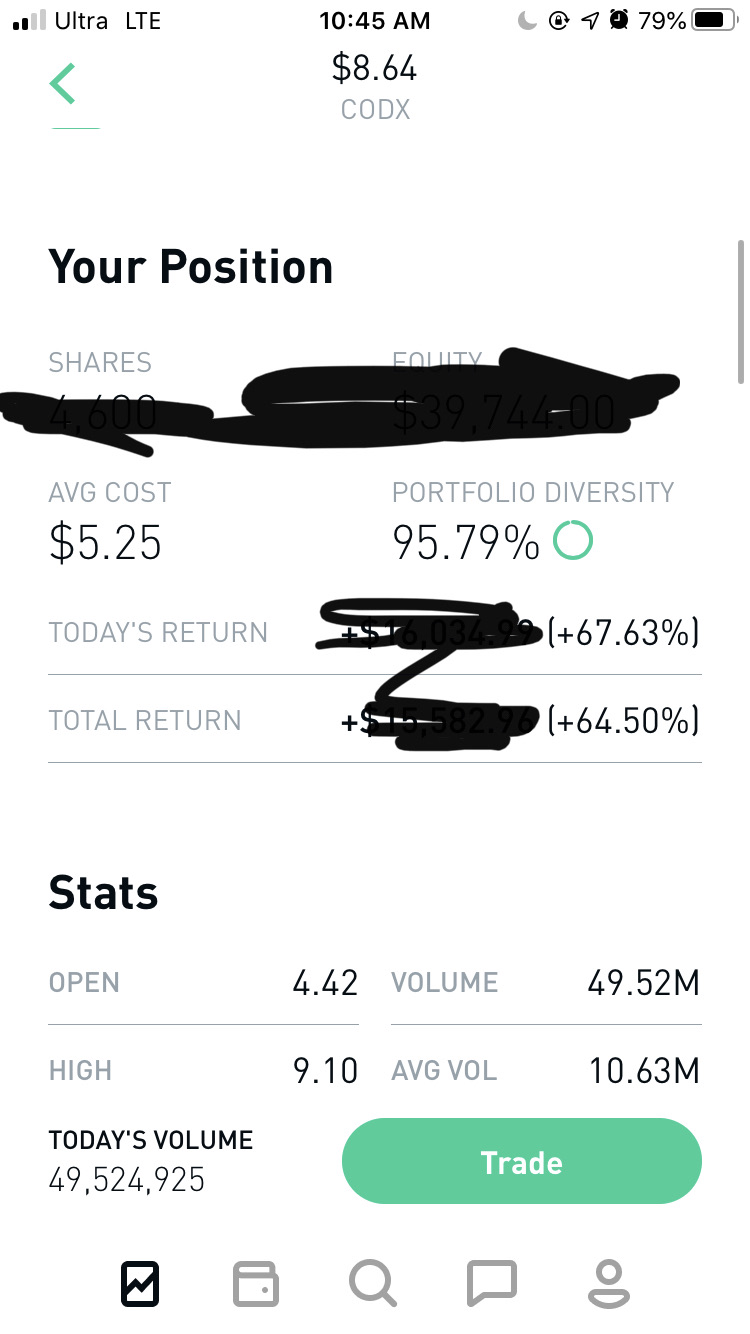Viewport: 750px width, 1334px height.
Task: Open the portfolio chart tab
Action: [140, 1283]
